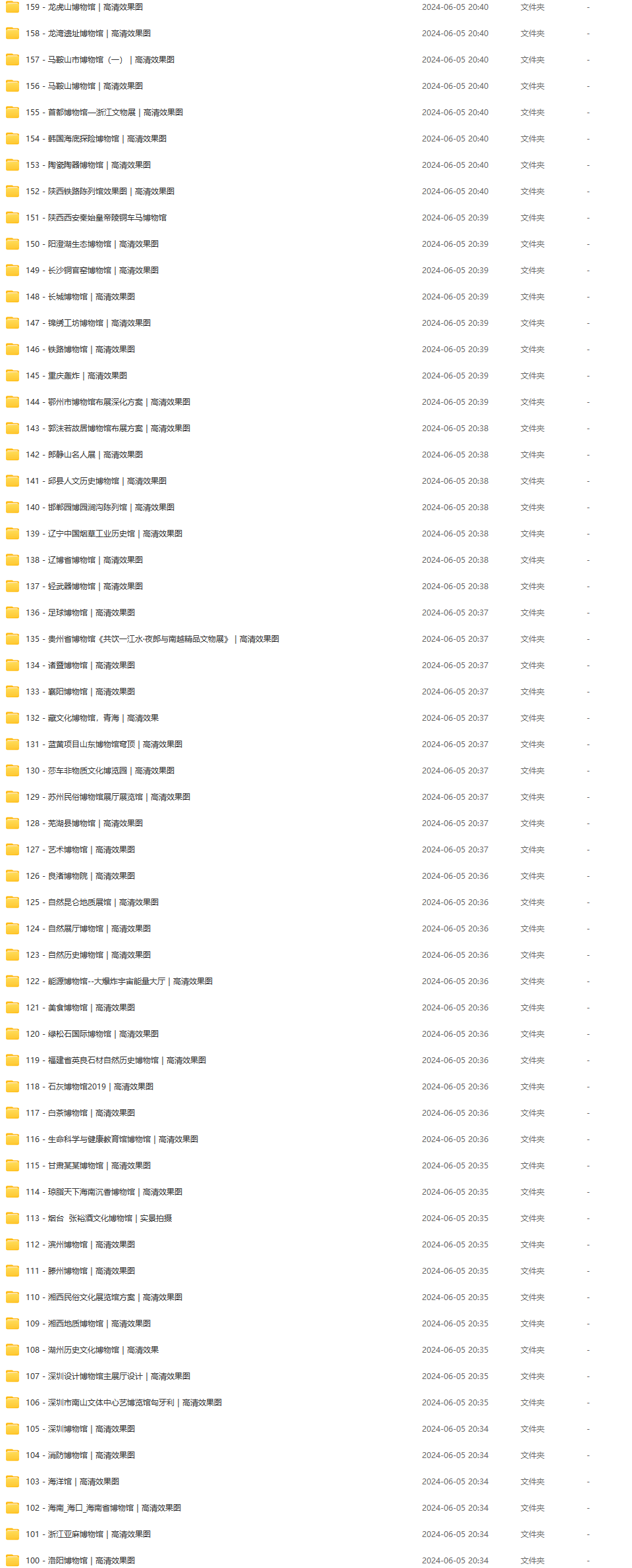The image size is (632, 1568).
Task: Open folder 148 长城博物馆
Action: [80, 297]
